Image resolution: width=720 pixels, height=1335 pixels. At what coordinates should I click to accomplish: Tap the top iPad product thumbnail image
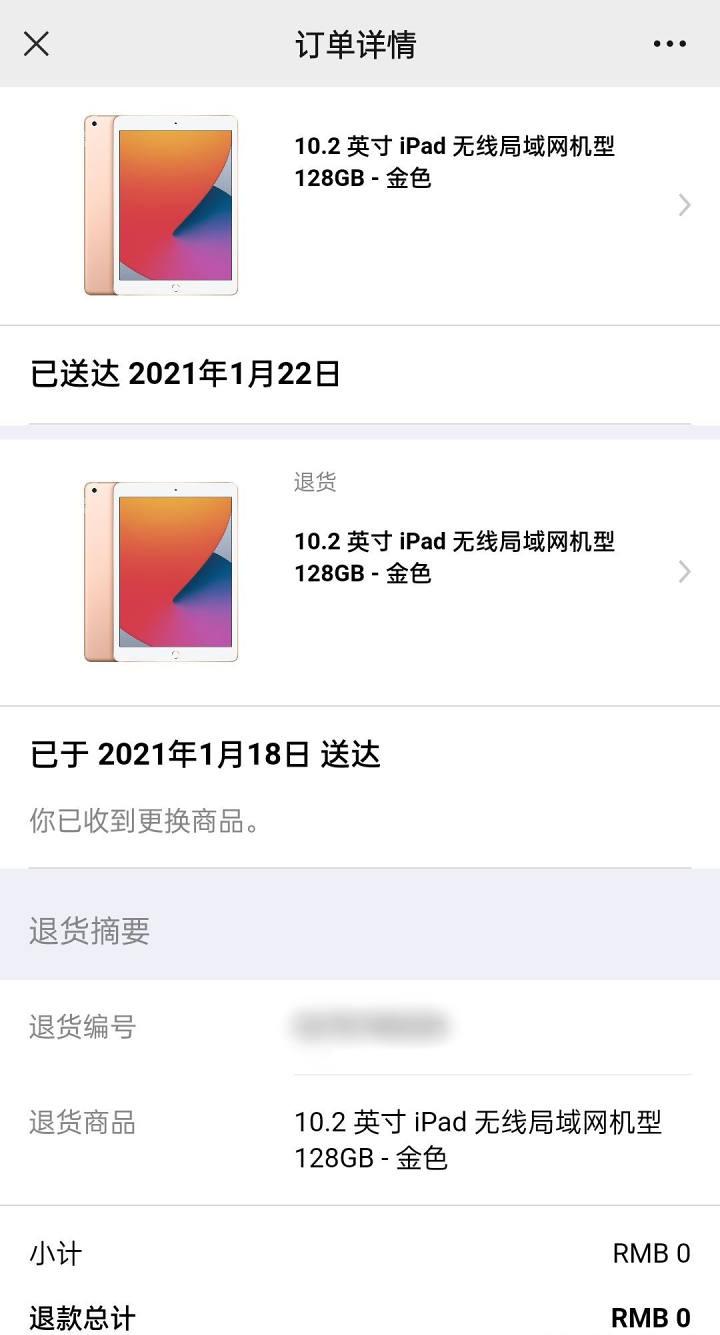[x=160, y=205]
